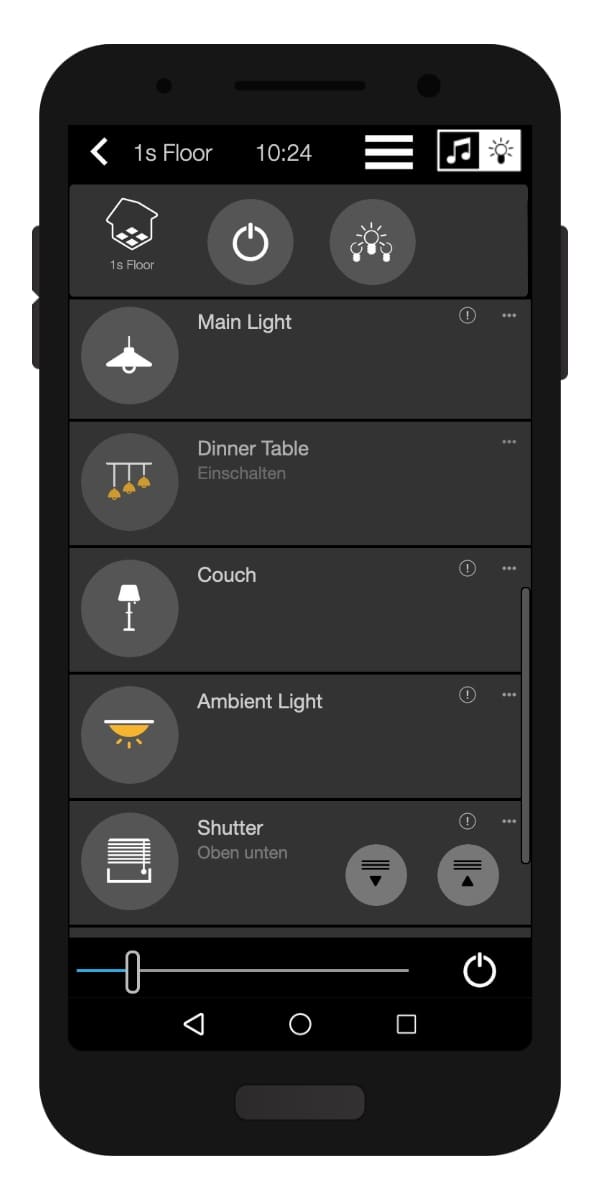The width and height of the screenshot is (600, 1200).
Task: Lower the Shutter with down button
Action: [x=376, y=875]
